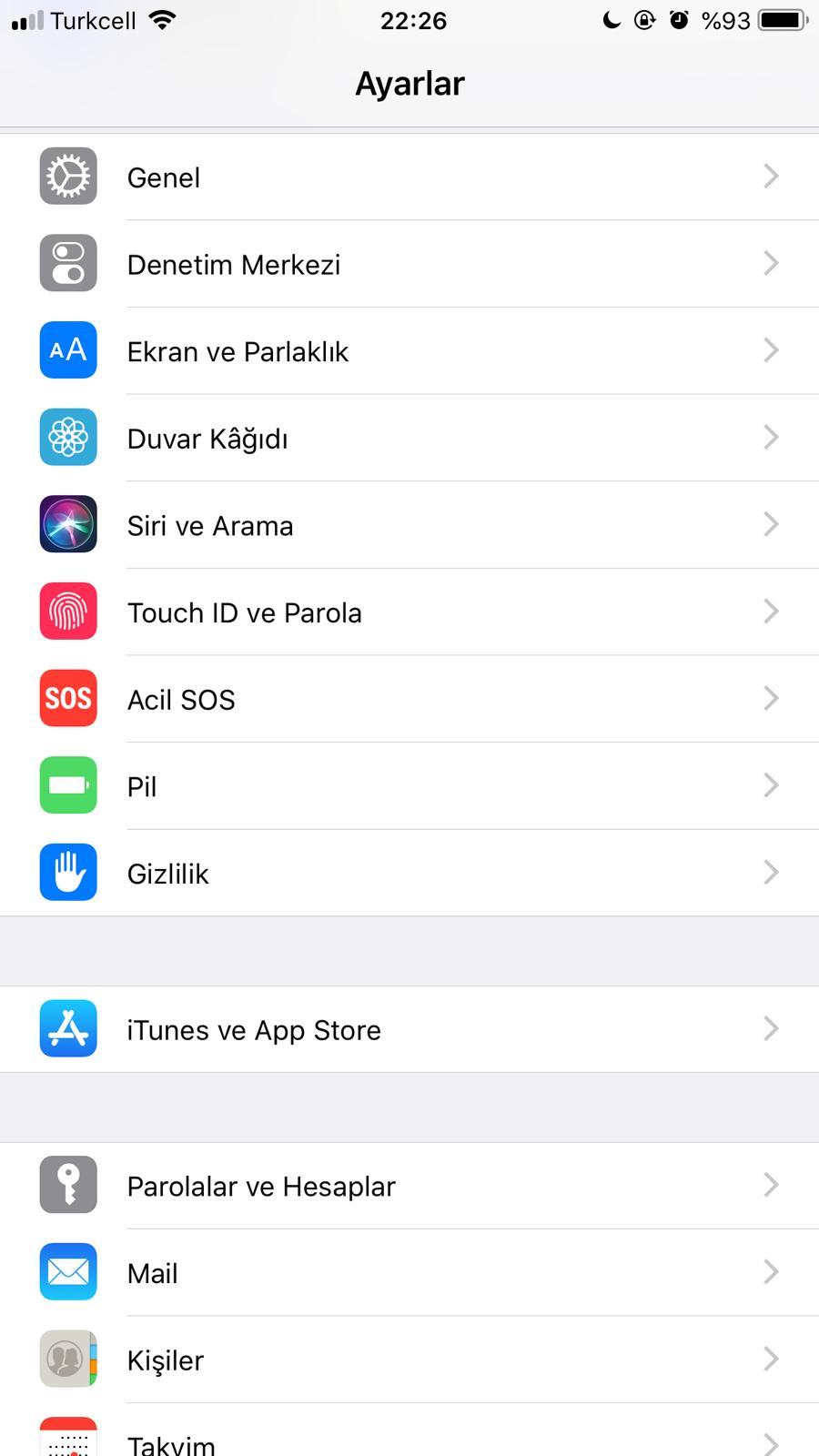Image resolution: width=819 pixels, height=1456 pixels.
Task: Tap the chevron next to Pil
Action: click(771, 785)
